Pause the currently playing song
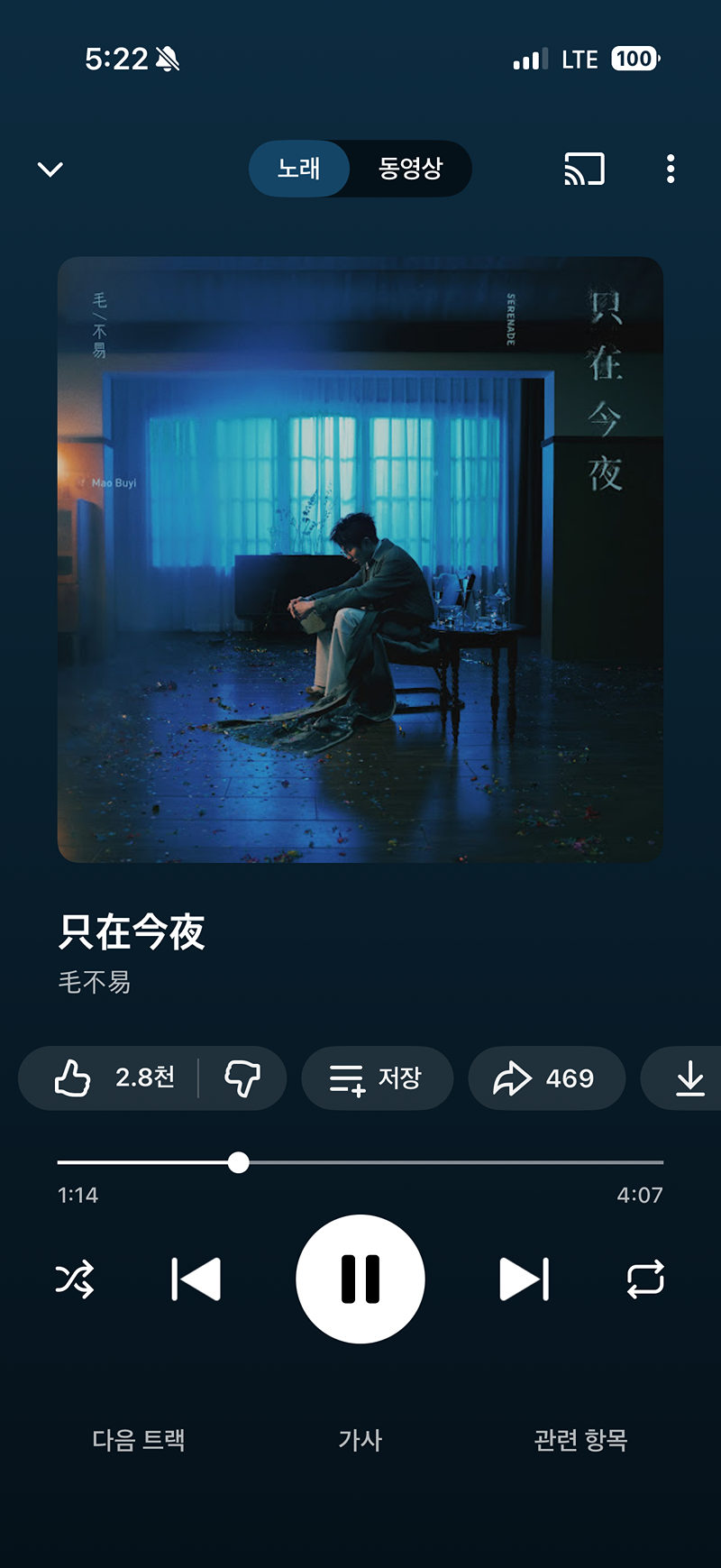This screenshot has width=721, height=1568. tap(360, 1279)
